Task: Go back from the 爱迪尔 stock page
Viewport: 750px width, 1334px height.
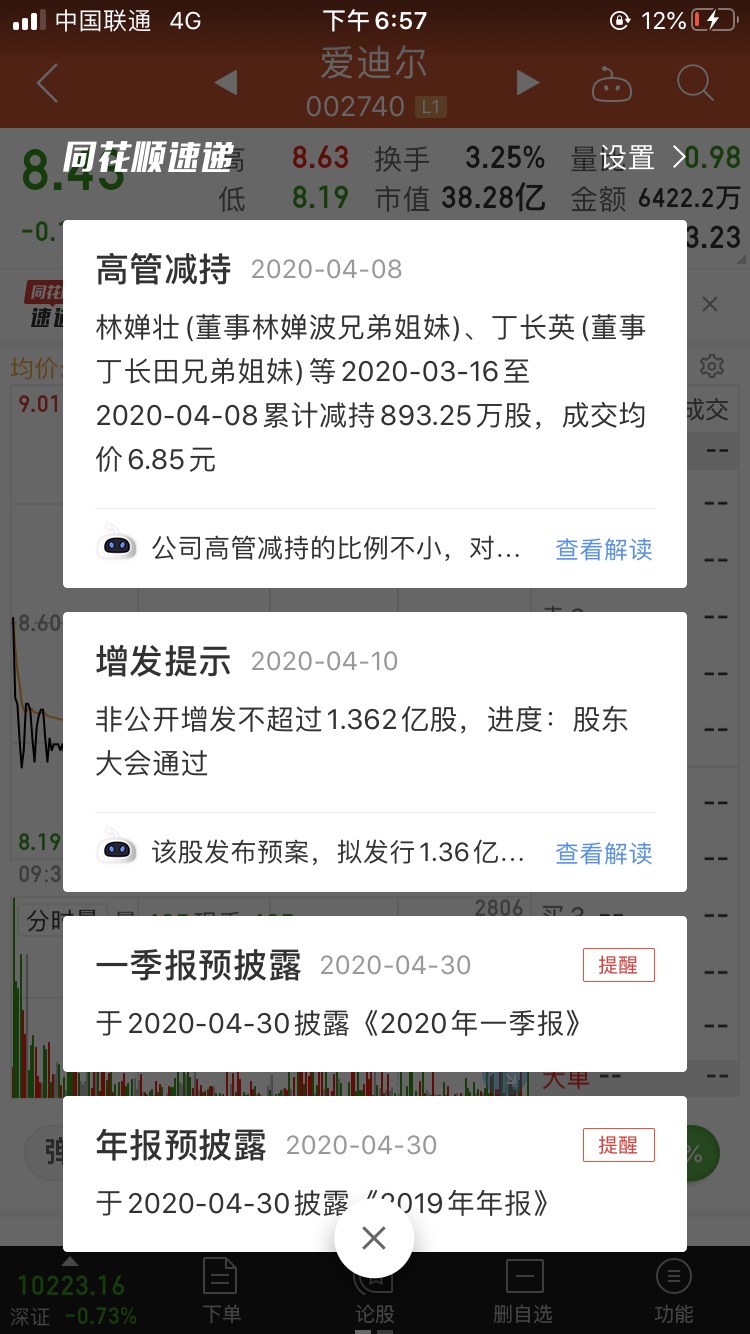Action: tap(47, 83)
